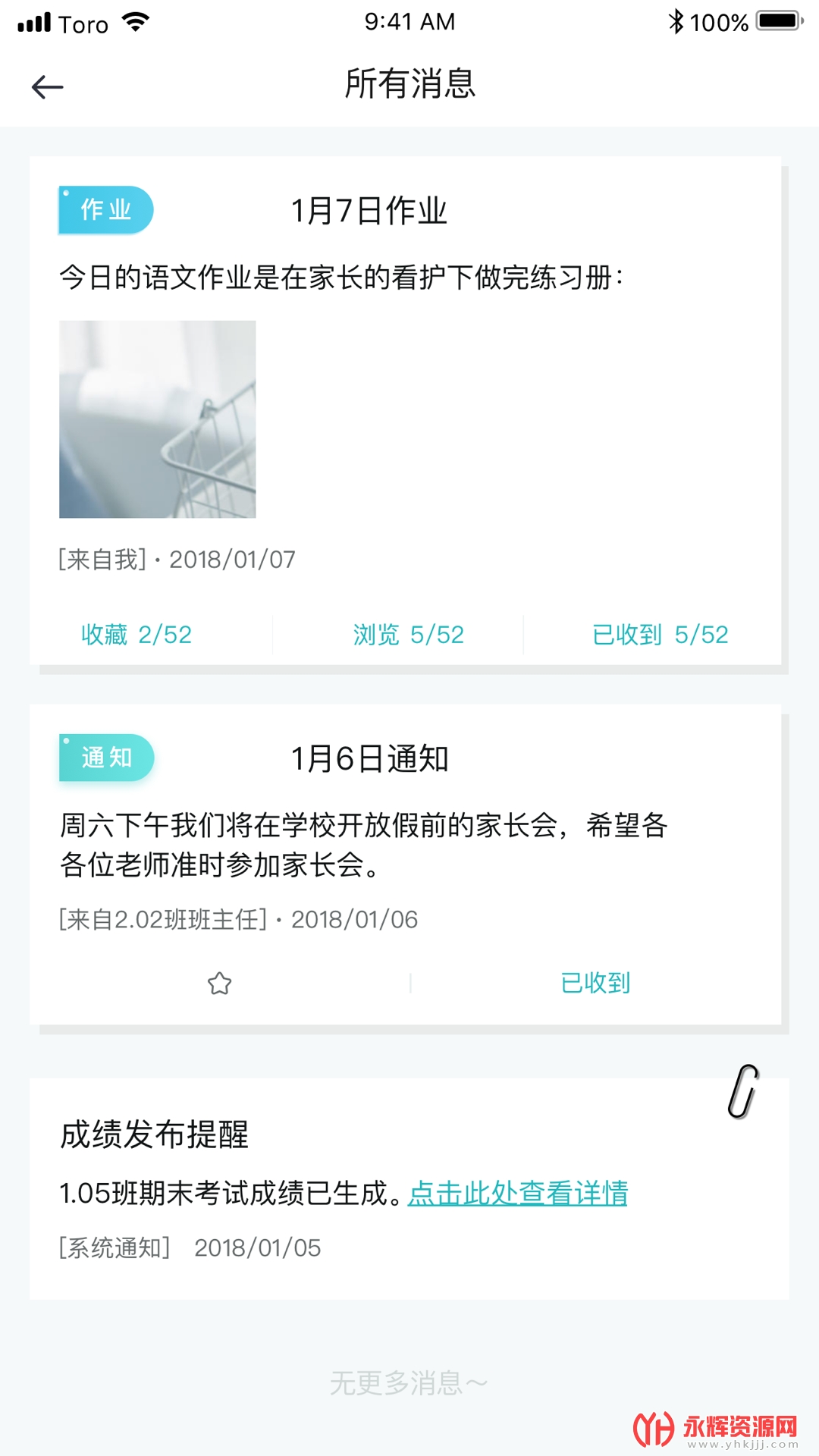Check 已收到 5/52 on 1月7日作业
The width and height of the screenshot is (819, 1456).
[x=660, y=634]
